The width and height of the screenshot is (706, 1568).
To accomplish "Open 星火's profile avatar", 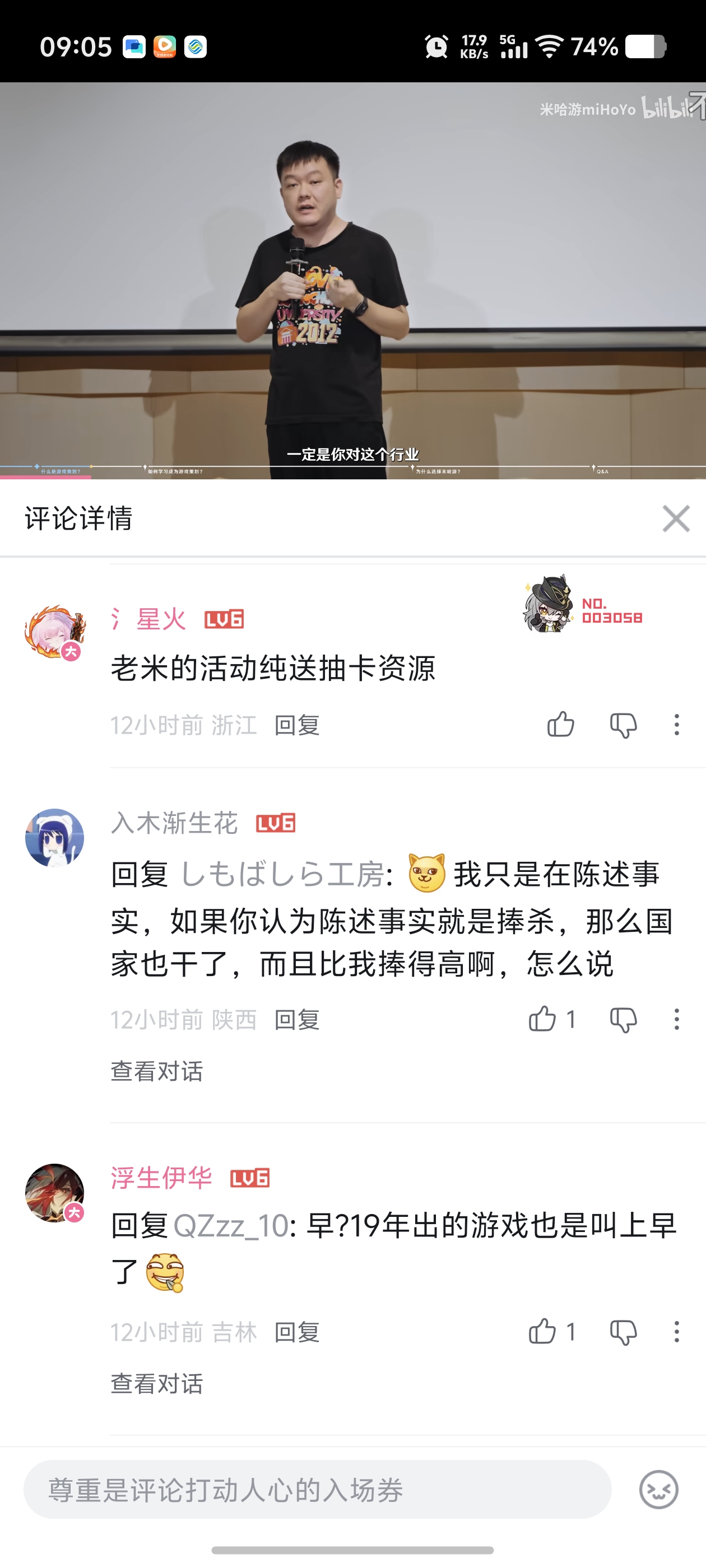I will point(54,632).
